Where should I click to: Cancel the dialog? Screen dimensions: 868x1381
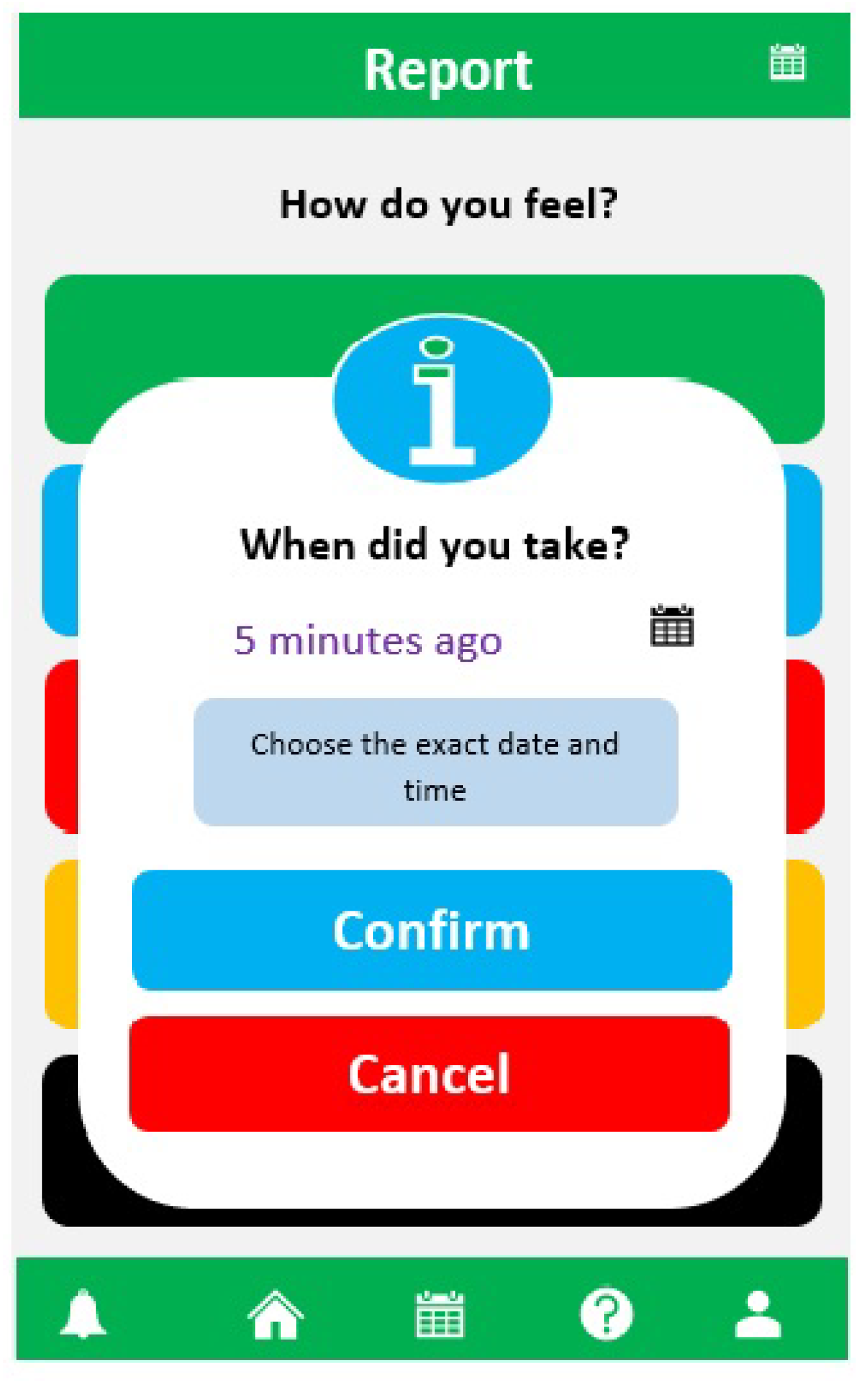tap(429, 1073)
